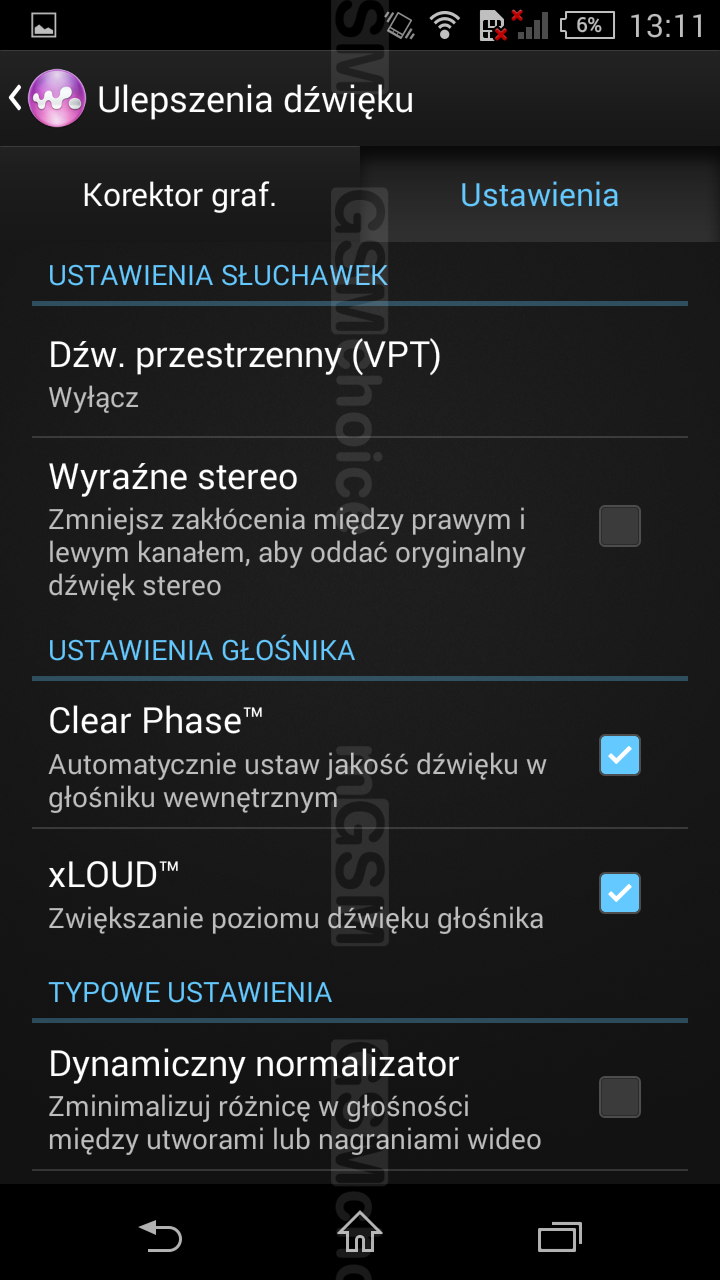720x1280 pixels.
Task: Select the Ustawienia tab
Action: (540, 195)
